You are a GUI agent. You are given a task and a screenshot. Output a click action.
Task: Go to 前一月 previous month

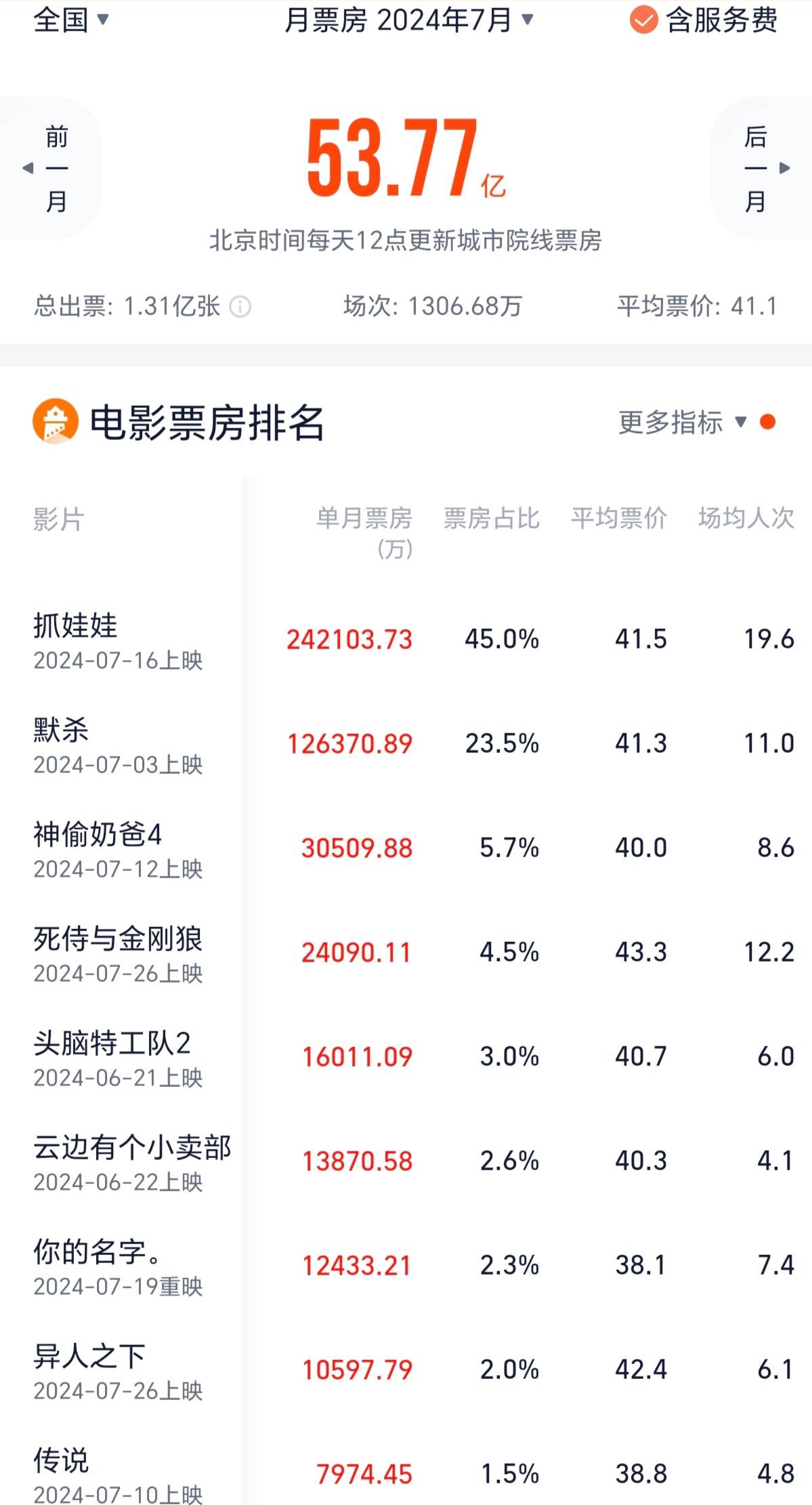pos(49,168)
